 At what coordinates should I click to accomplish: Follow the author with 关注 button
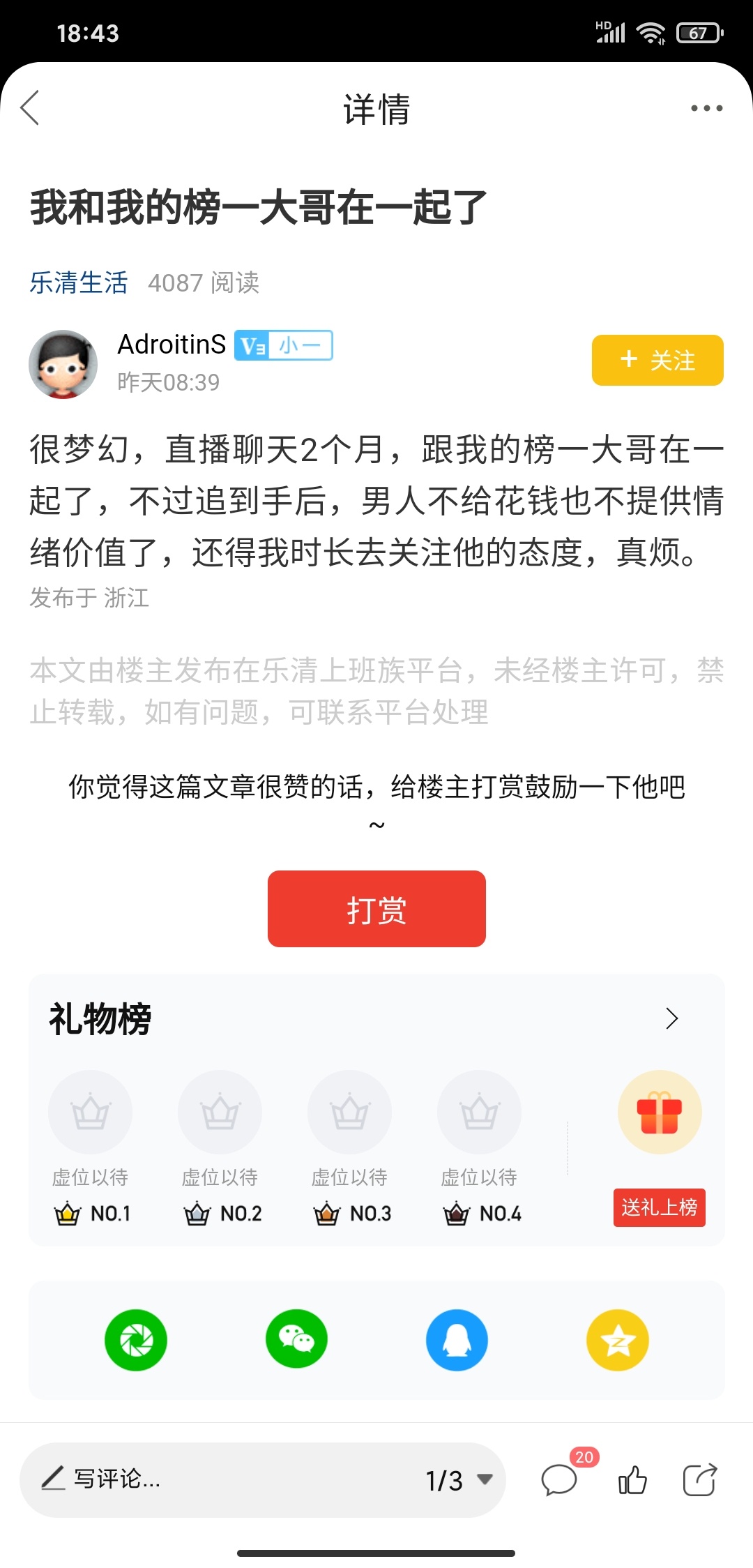(x=657, y=360)
